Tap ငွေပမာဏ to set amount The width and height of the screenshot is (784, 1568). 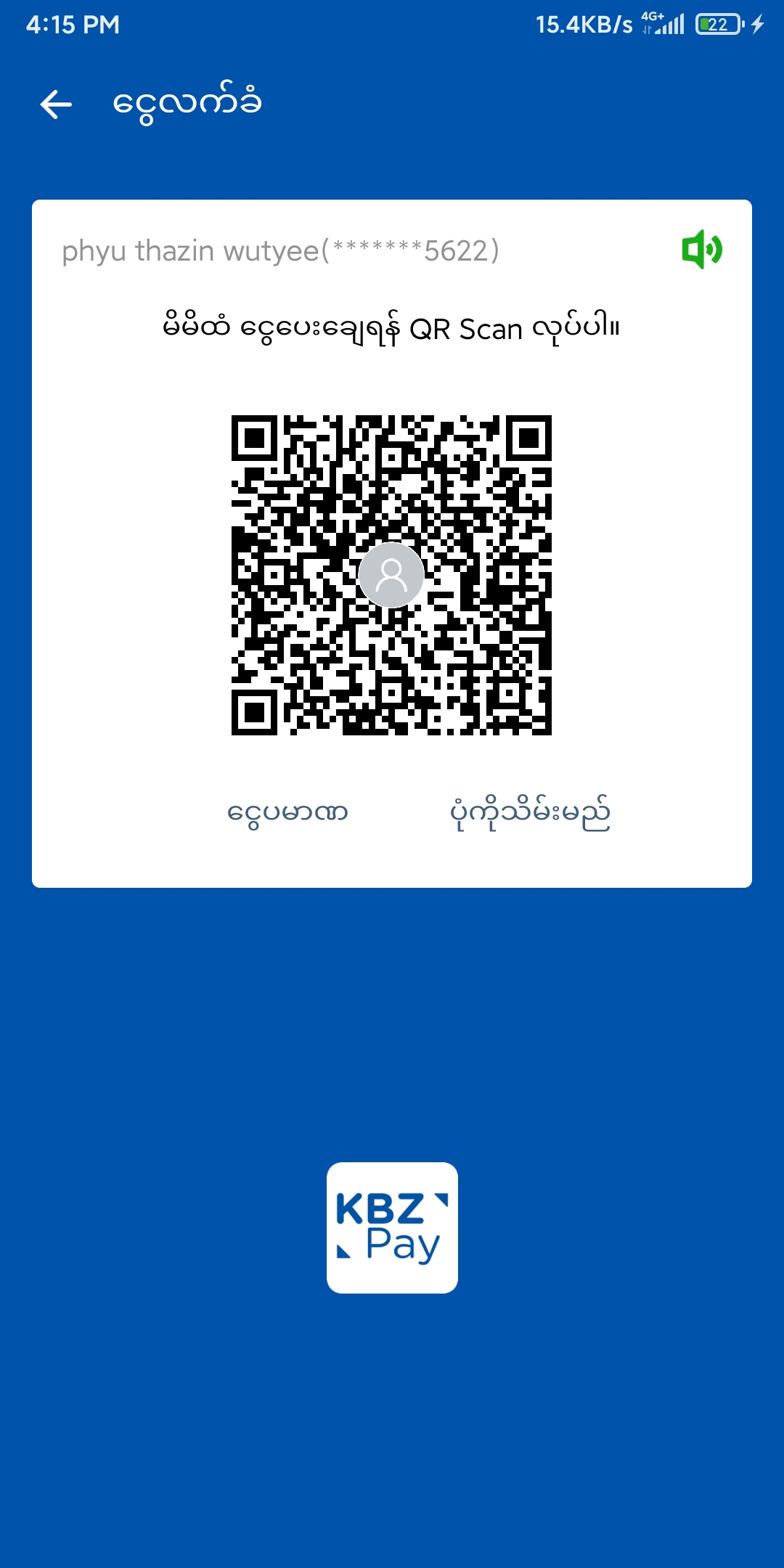pyautogui.click(x=287, y=812)
